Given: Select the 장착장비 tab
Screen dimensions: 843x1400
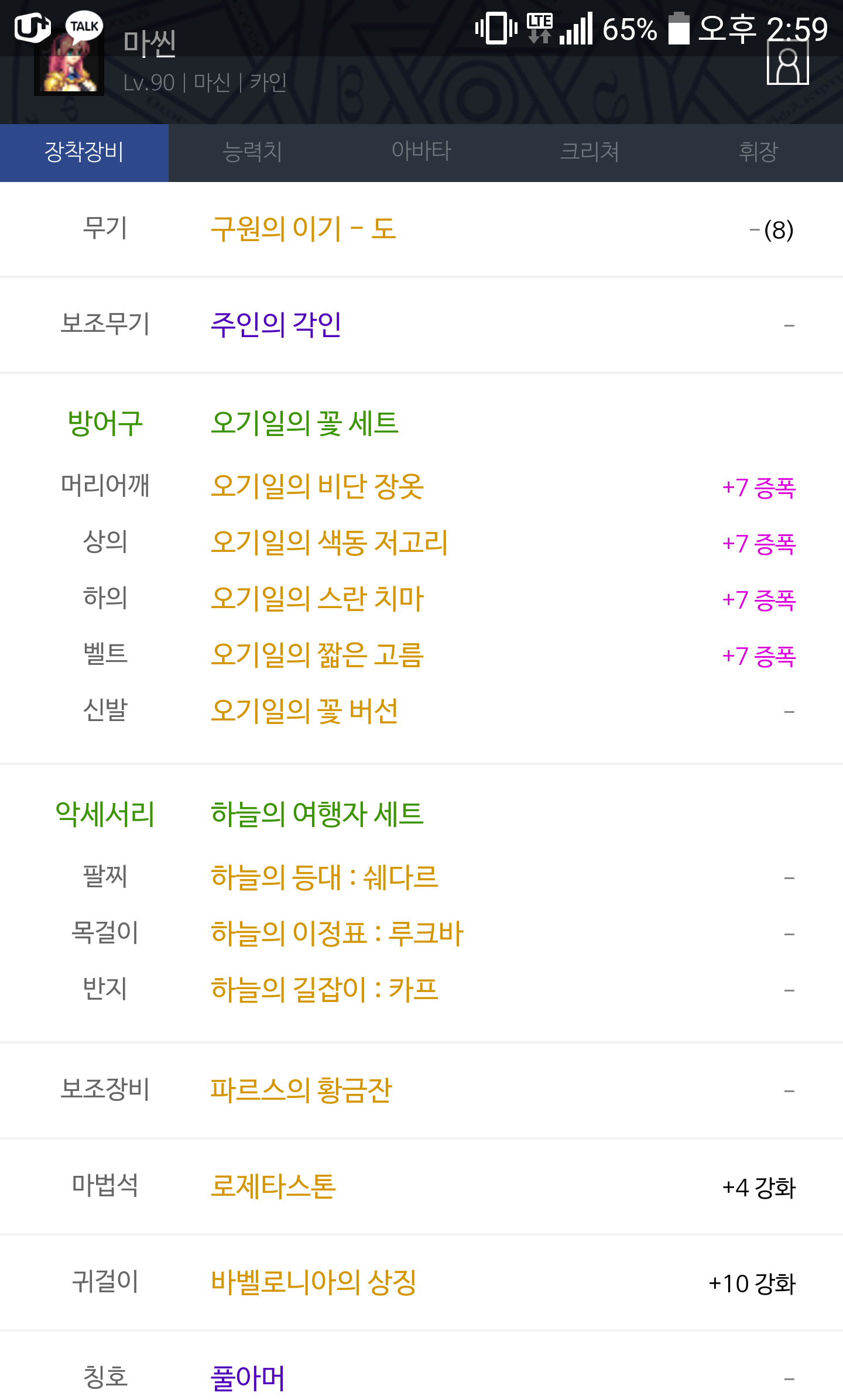Looking at the screenshot, I should pos(84,152).
